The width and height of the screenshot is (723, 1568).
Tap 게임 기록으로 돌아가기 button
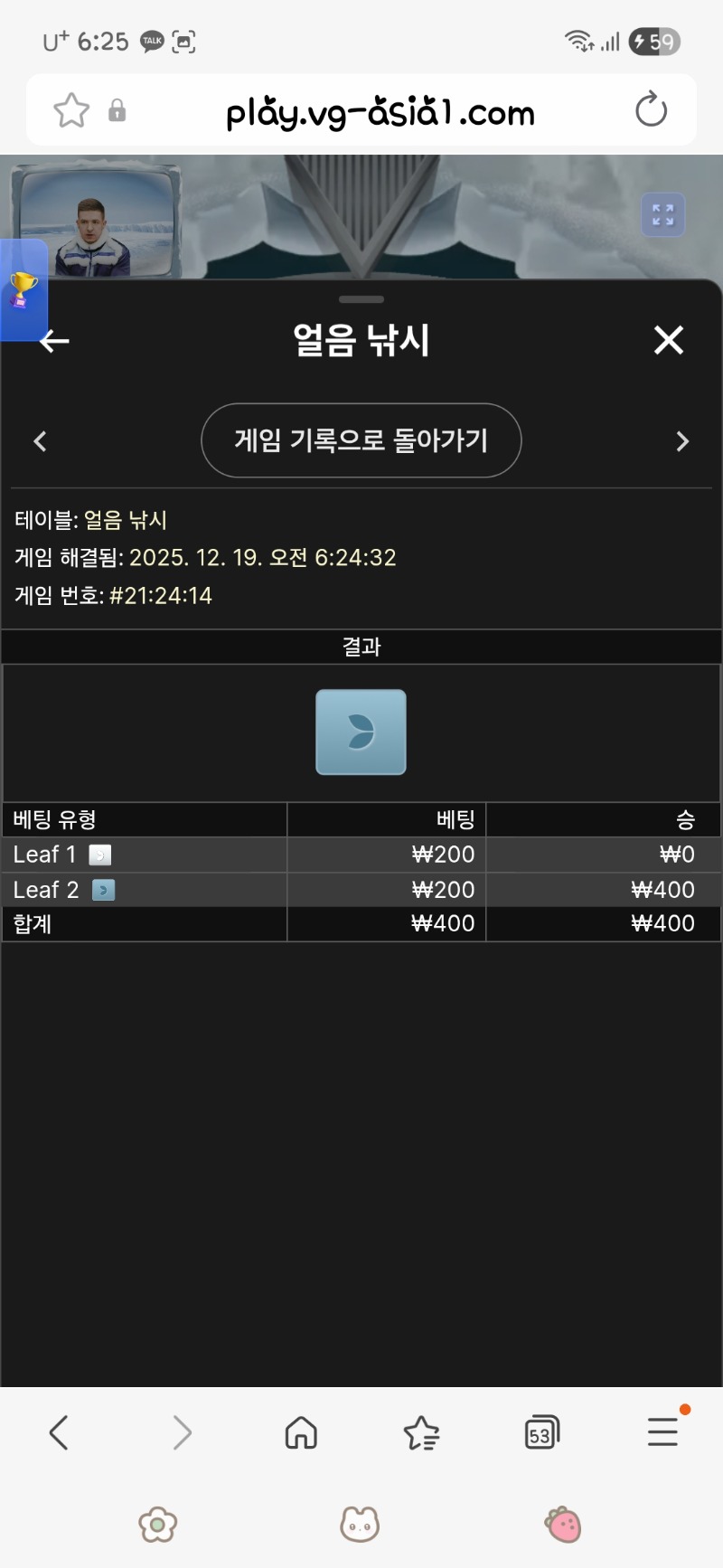(x=361, y=440)
